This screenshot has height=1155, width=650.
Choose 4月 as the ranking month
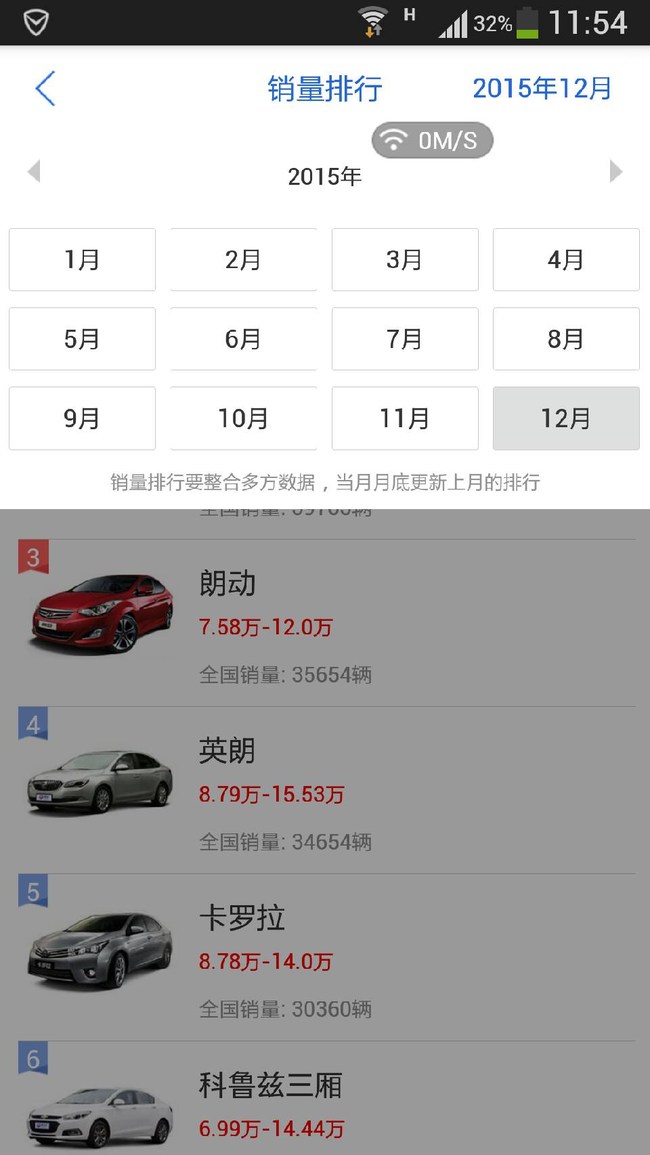point(566,260)
